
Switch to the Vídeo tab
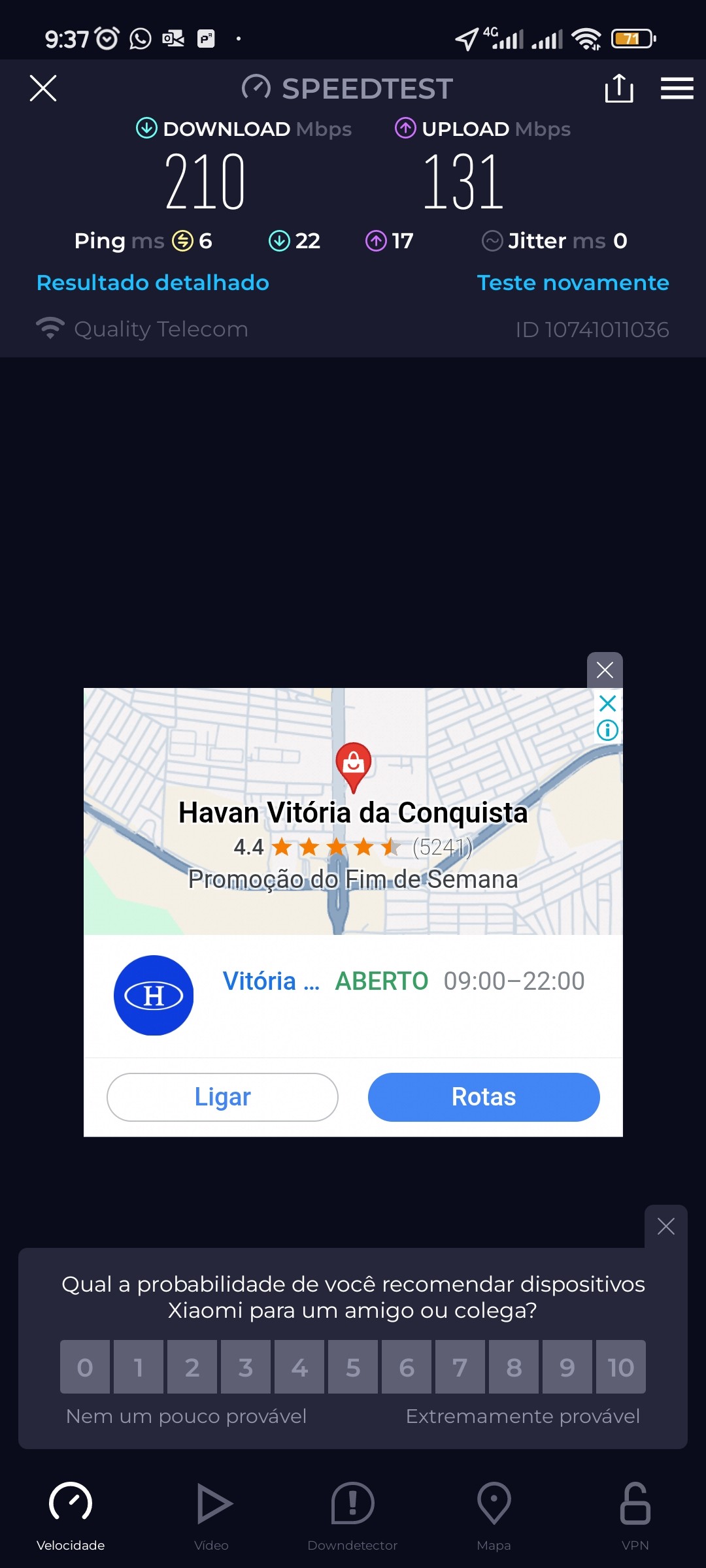pyautogui.click(x=212, y=1516)
